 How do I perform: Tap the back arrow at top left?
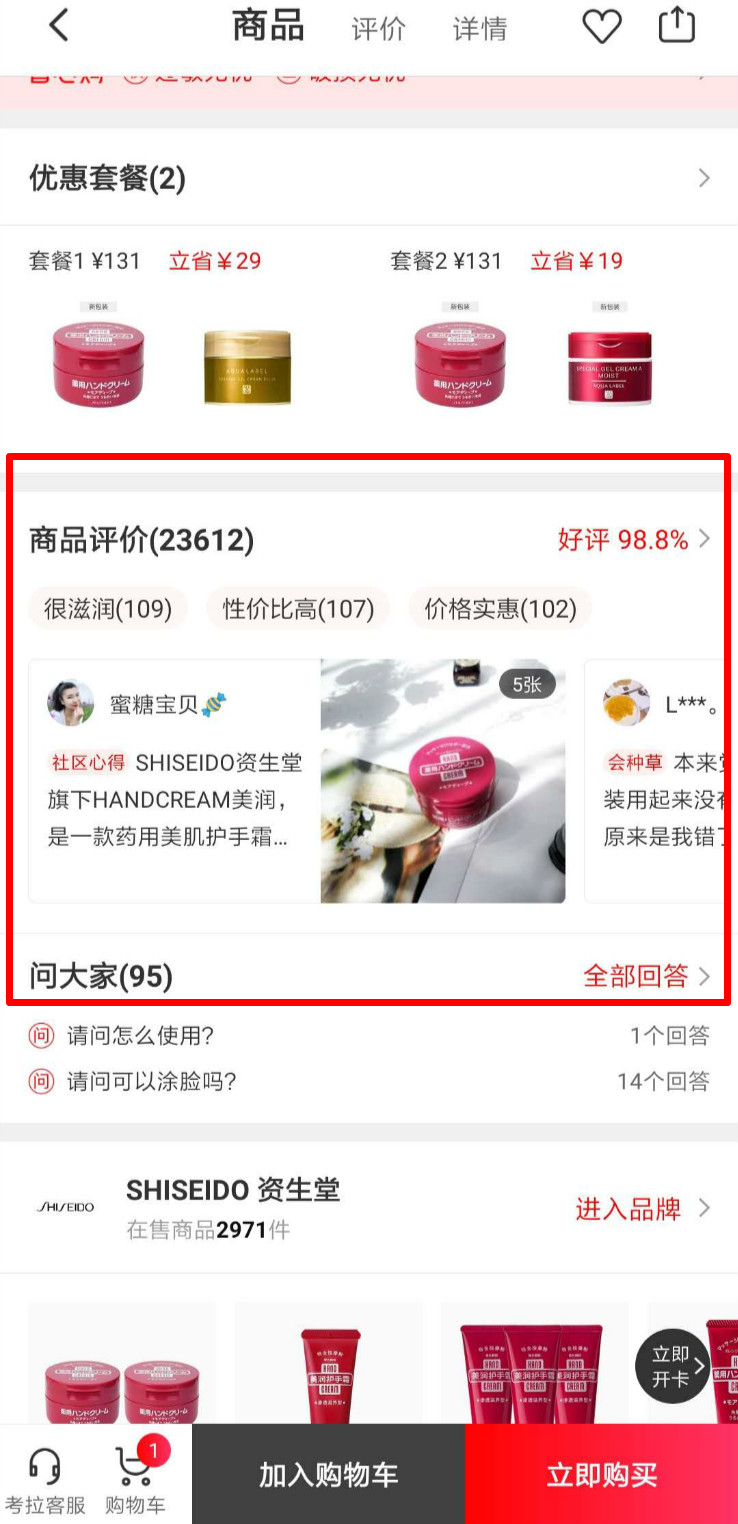[x=58, y=25]
